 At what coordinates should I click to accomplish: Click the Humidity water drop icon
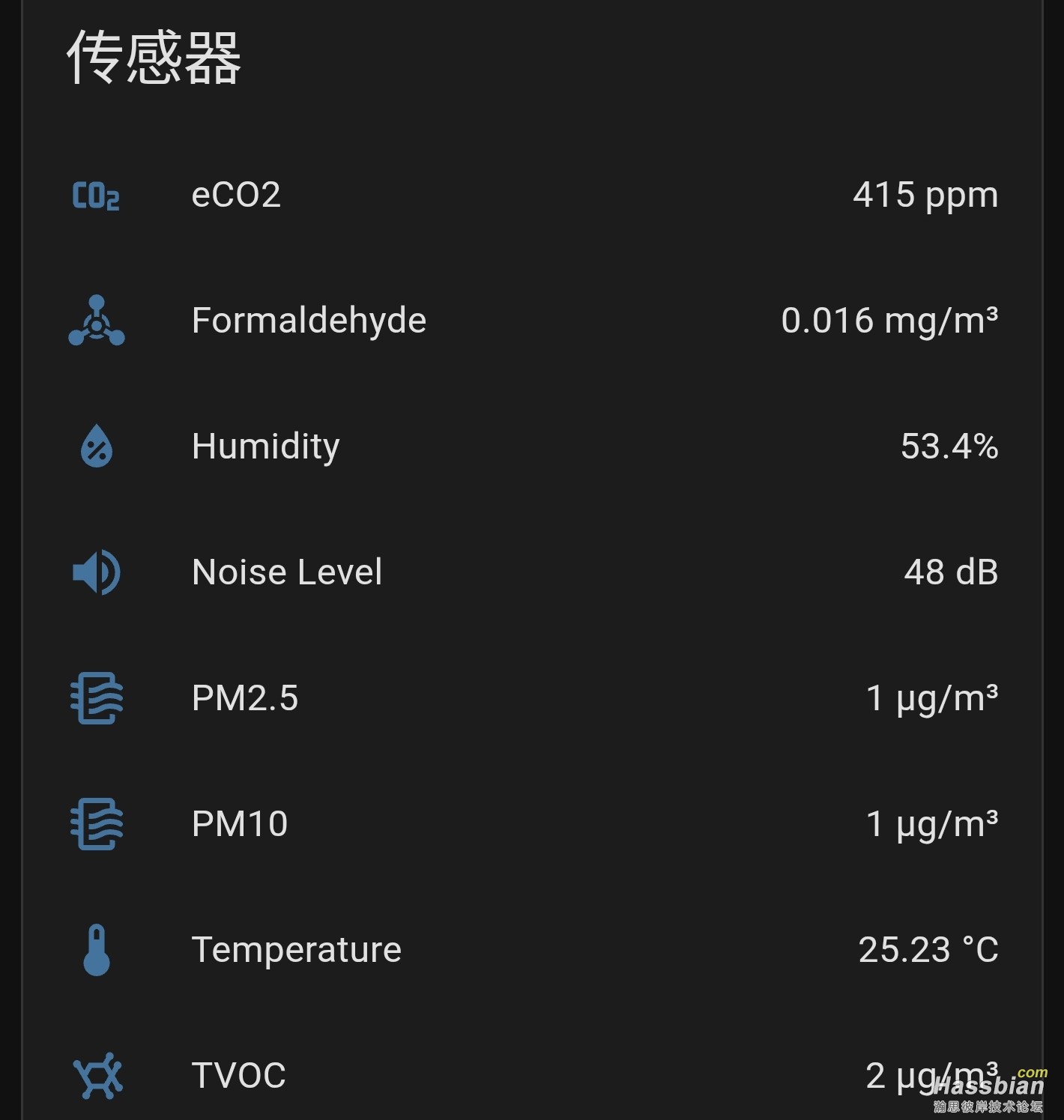click(x=95, y=445)
